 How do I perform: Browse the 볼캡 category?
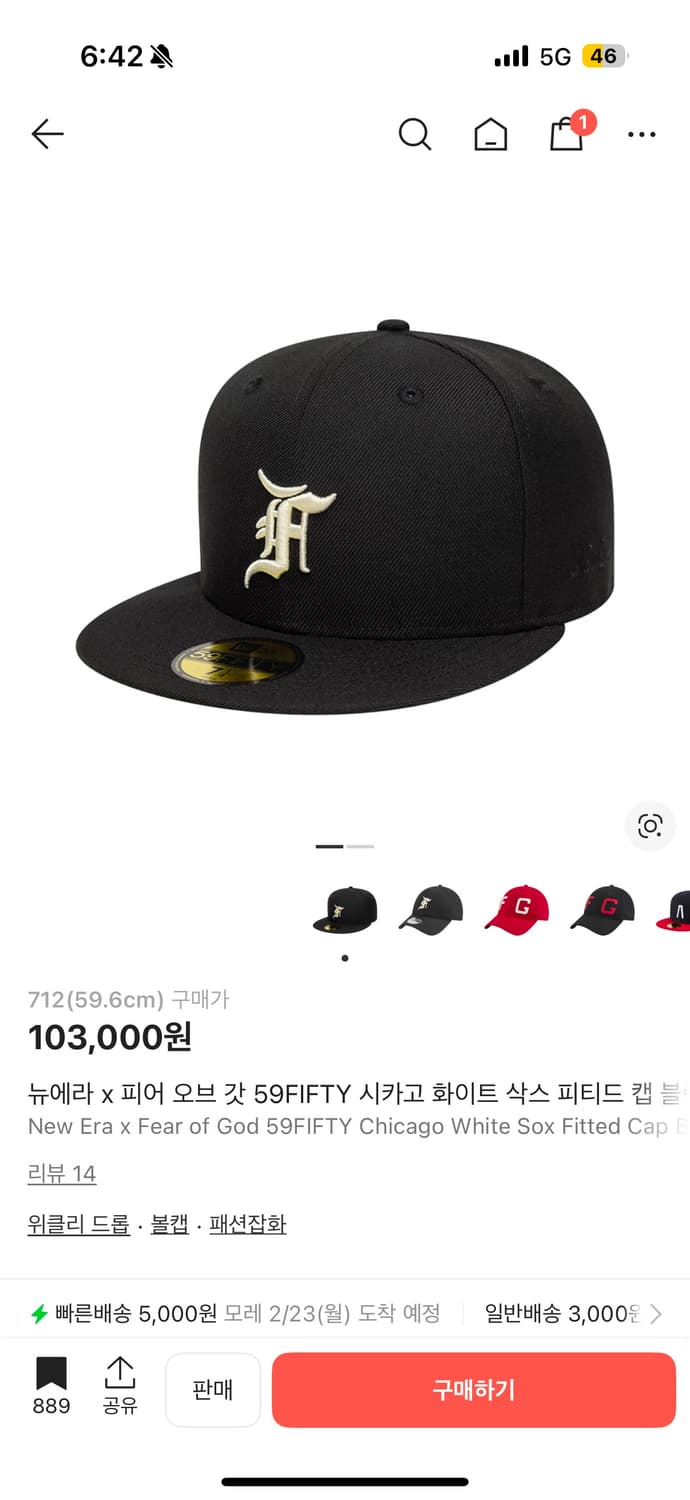(x=169, y=1224)
